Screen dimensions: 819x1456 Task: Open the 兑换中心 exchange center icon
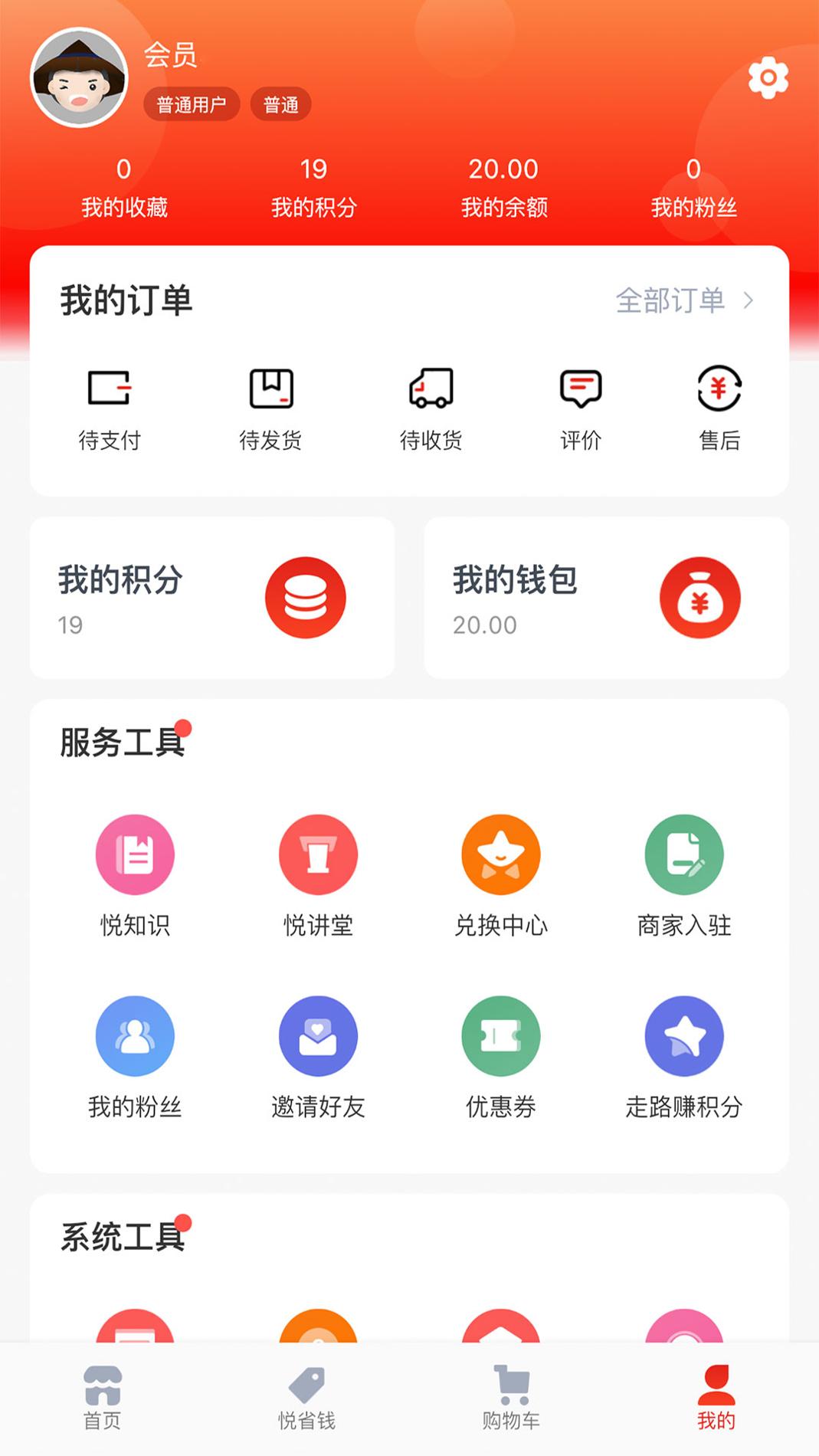click(x=502, y=854)
